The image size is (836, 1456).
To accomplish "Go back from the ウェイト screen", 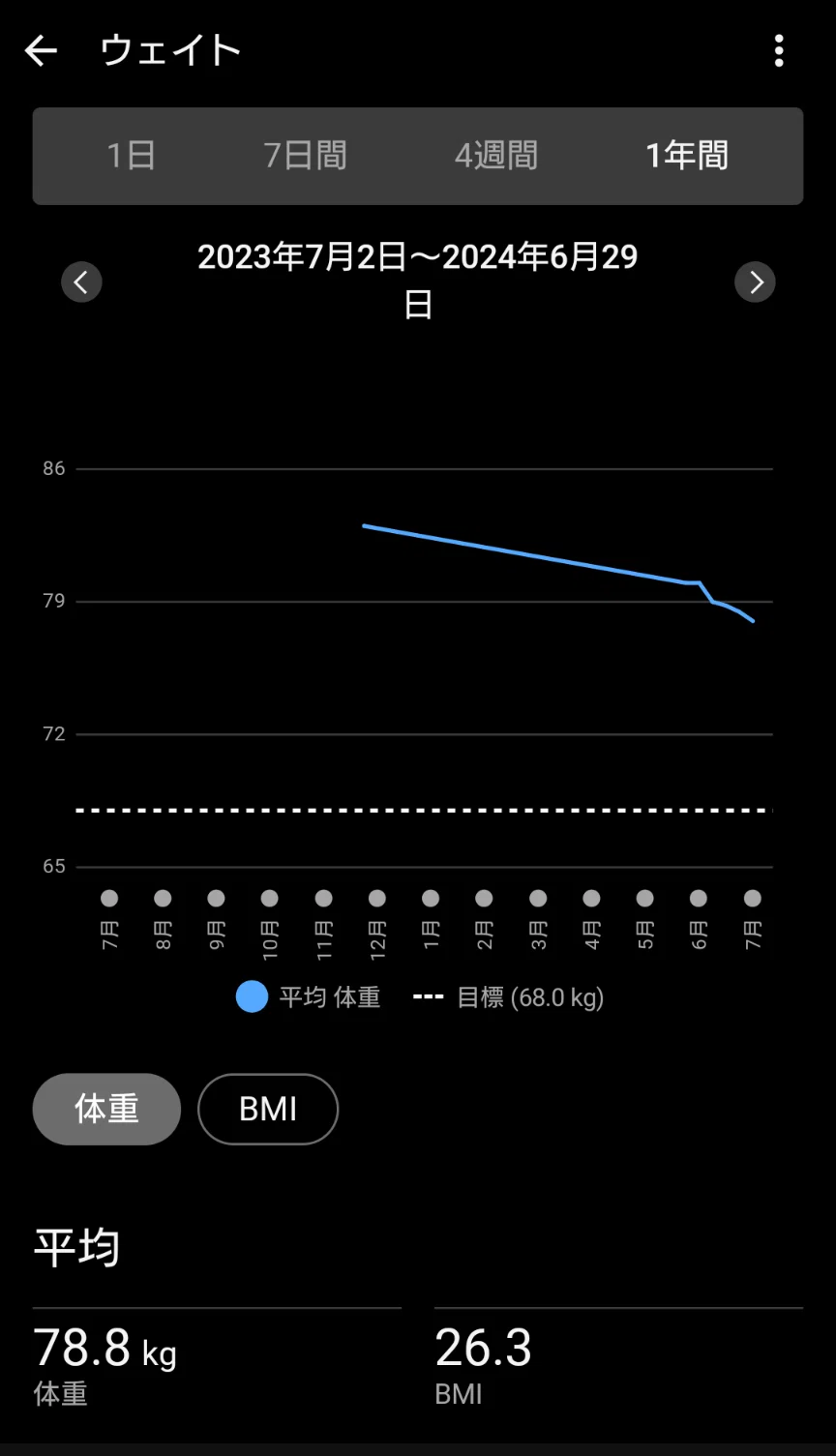I will (41, 51).
